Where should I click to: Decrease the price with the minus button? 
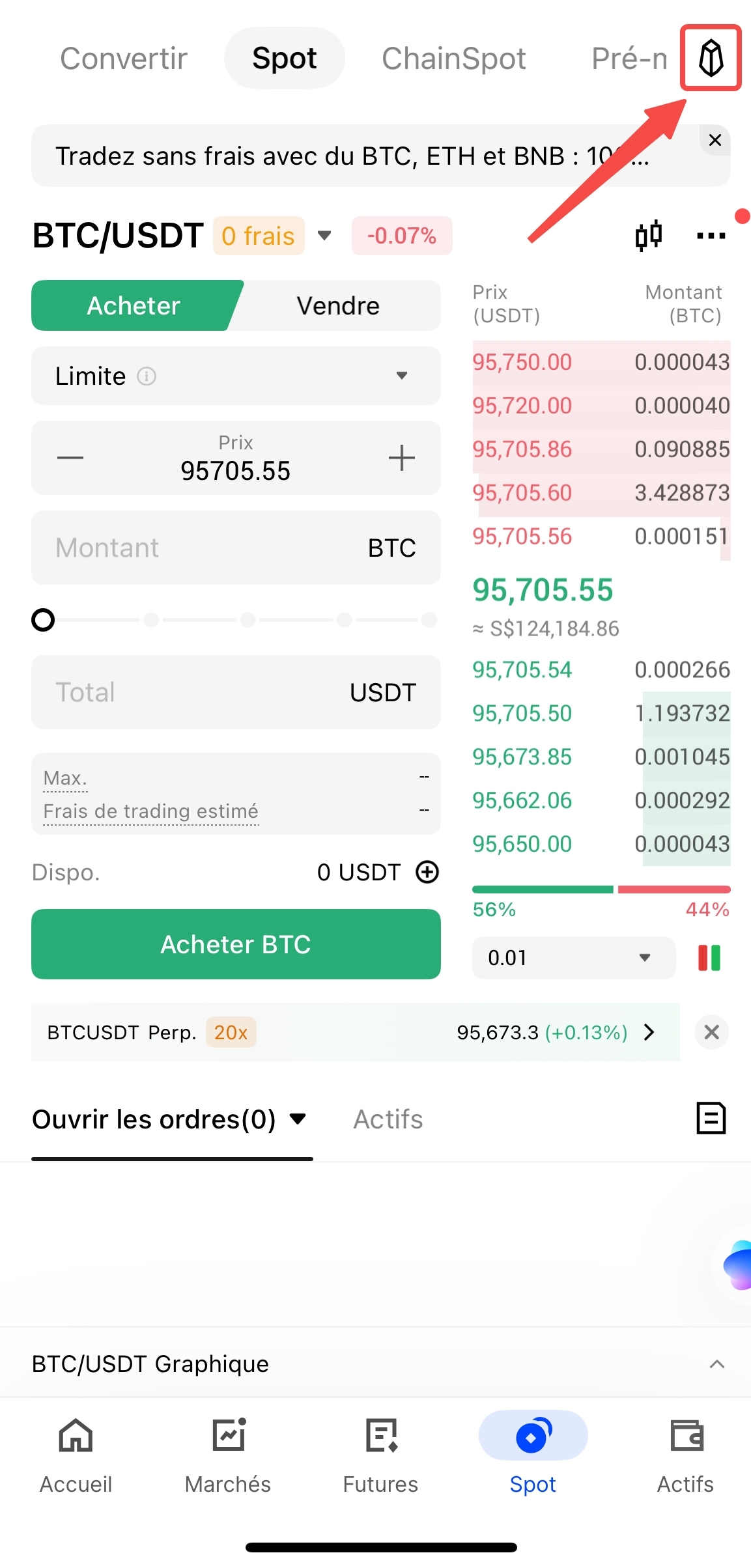[x=70, y=458]
